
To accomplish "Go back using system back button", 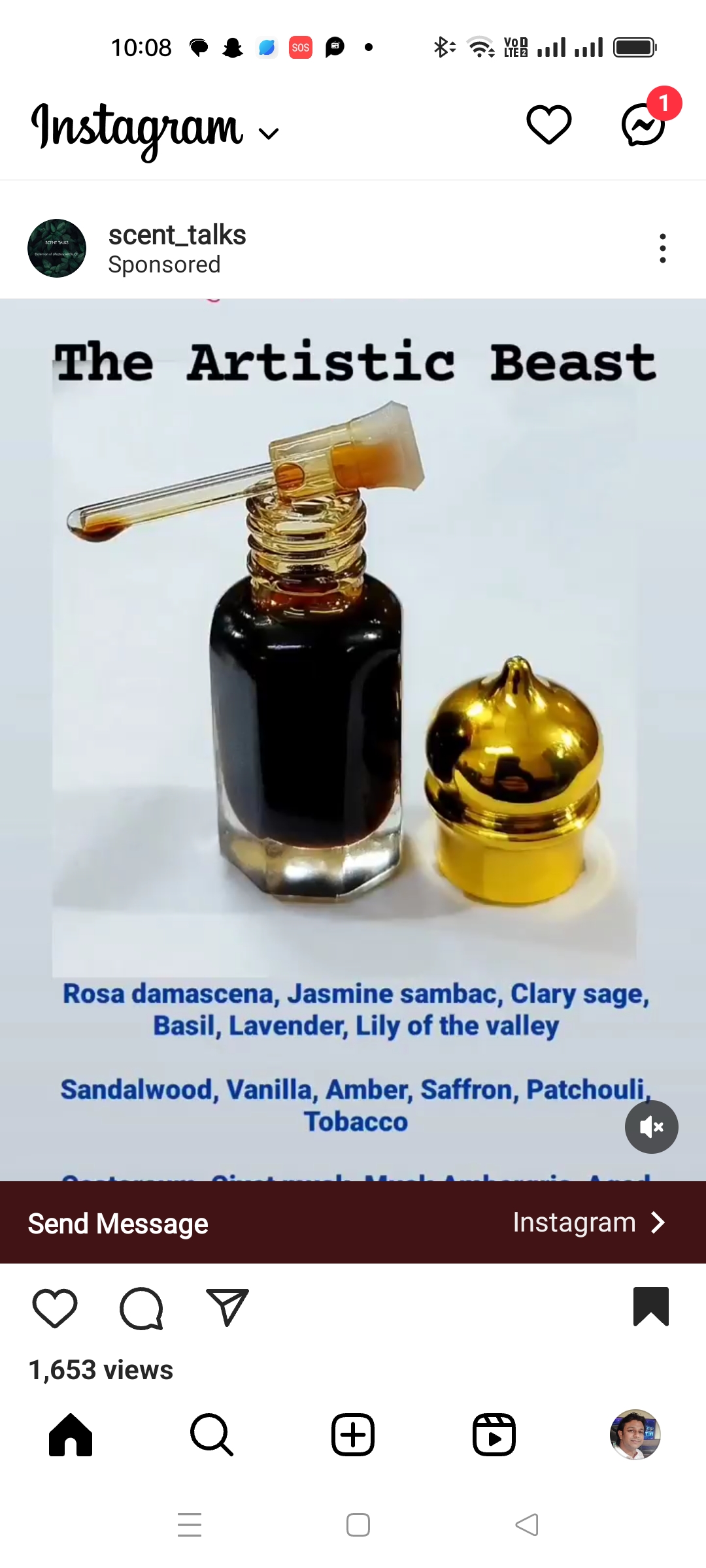I will pos(527,1525).
